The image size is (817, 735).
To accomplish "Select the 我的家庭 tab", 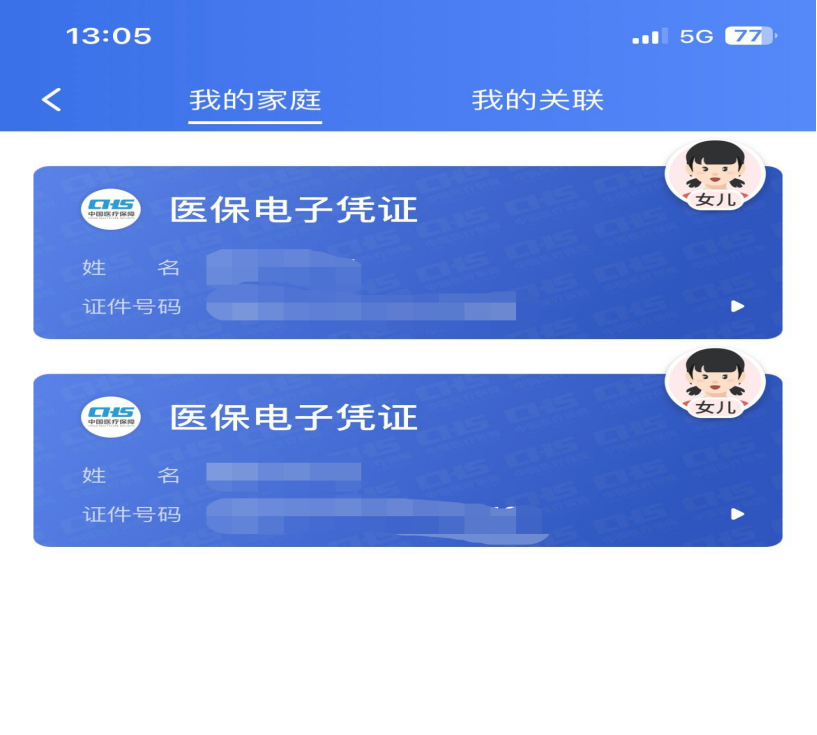I will [x=255, y=100].
